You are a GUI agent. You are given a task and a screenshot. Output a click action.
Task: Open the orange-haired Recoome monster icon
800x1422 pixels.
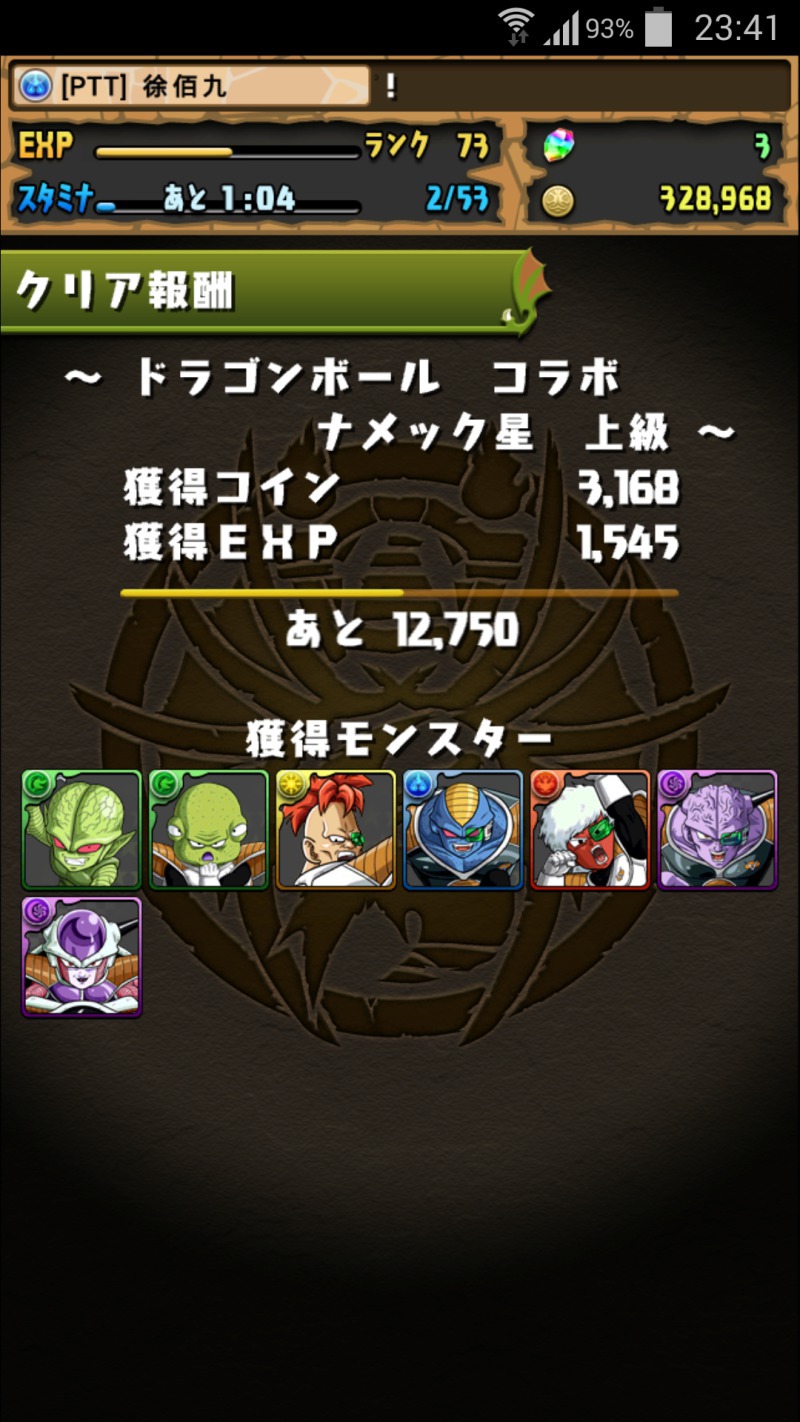pyautogui.click(x=336, y=829)
